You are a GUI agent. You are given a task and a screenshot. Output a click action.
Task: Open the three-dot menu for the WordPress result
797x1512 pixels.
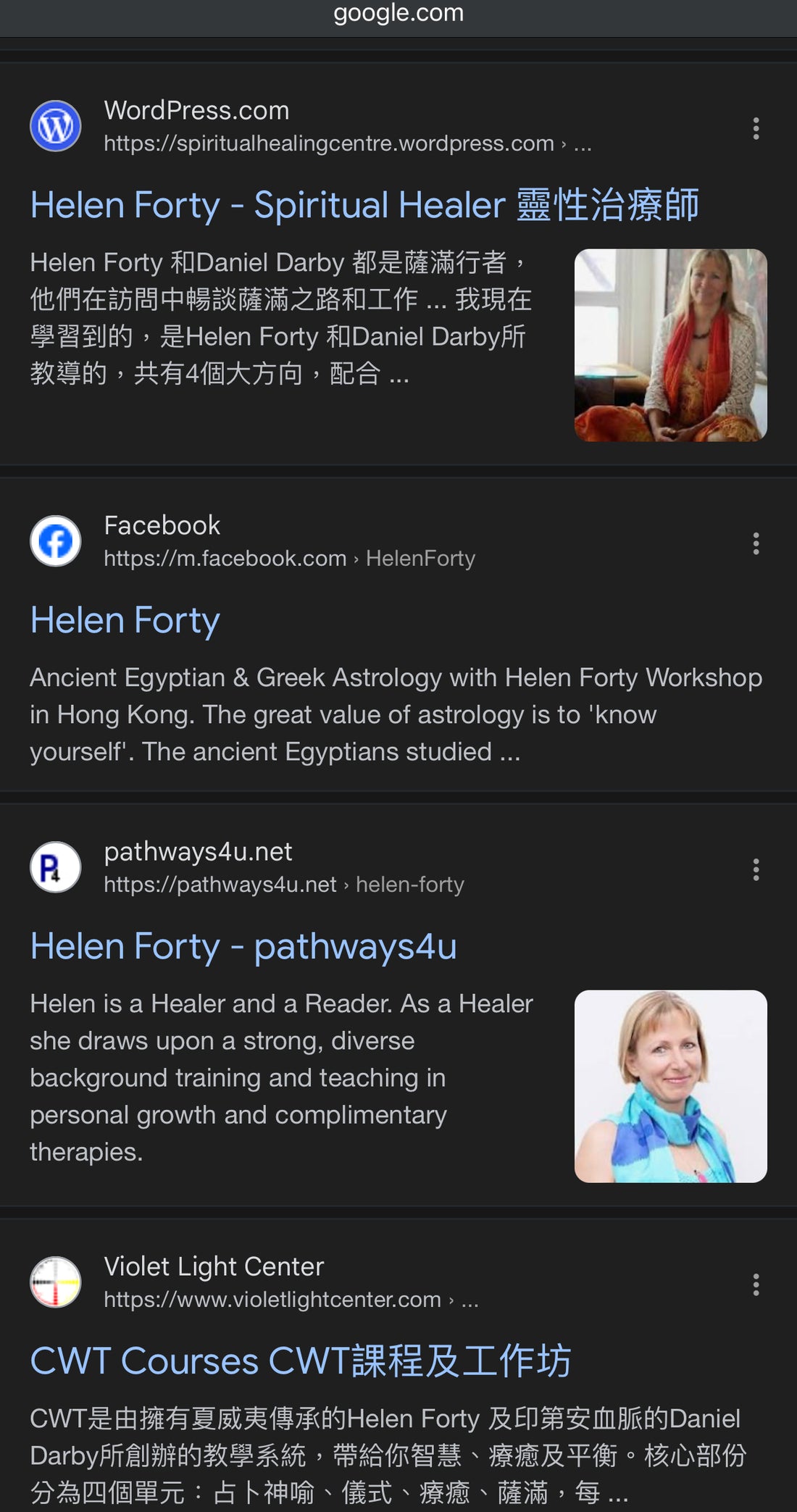click(756, 129)
